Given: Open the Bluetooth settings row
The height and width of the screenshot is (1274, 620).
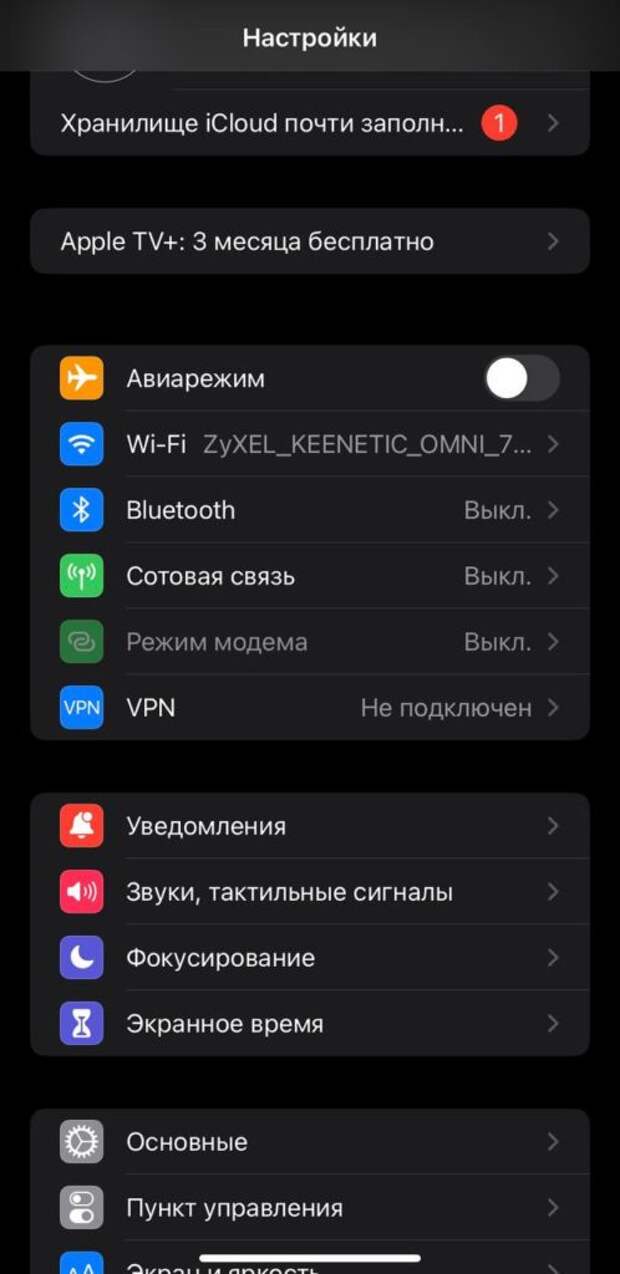Looking at the screenshot, I should point(310,510).
